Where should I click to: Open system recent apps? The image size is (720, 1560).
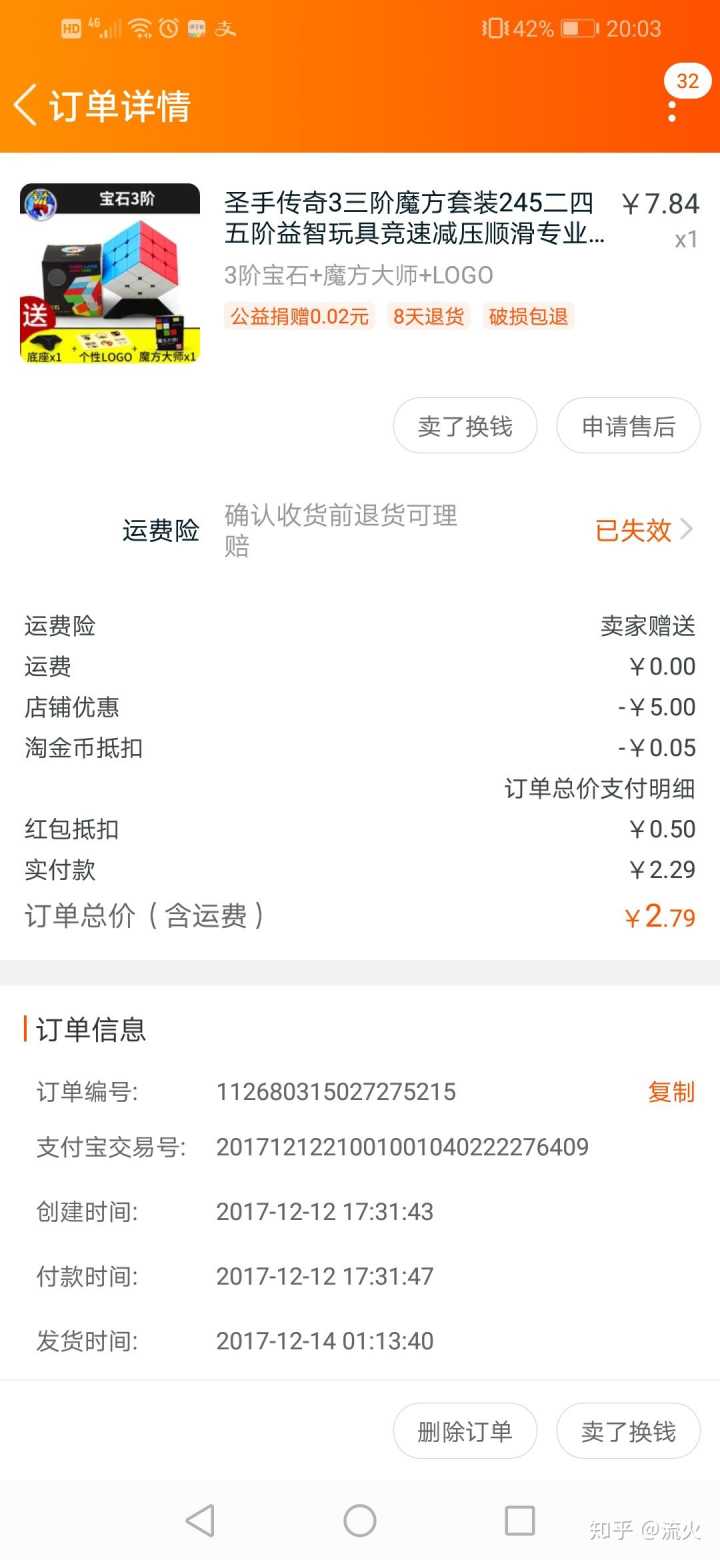520,1521
